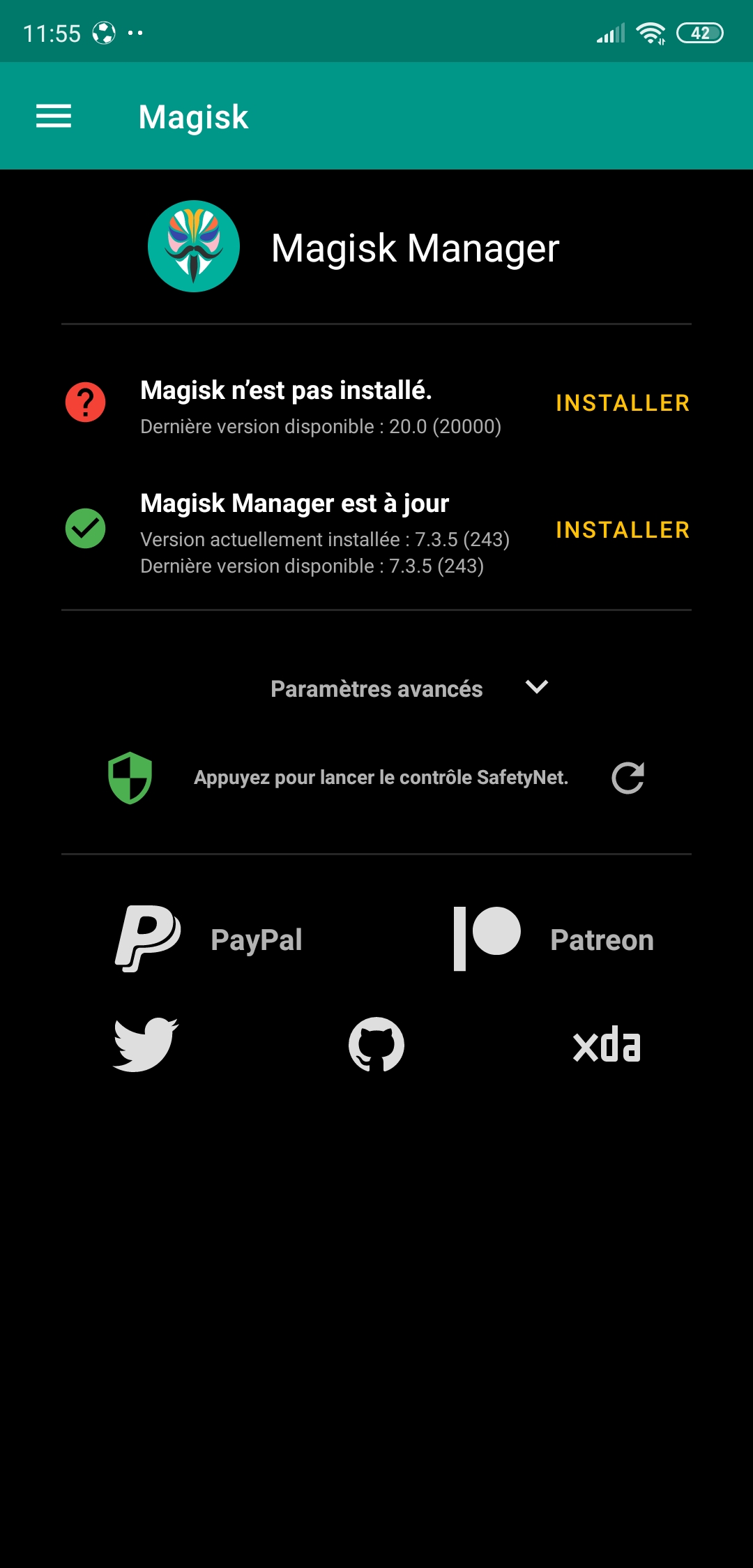Tap INSTALLER next to Magisk n'est pas installé

pyautogui.click(x=623, y=403)
